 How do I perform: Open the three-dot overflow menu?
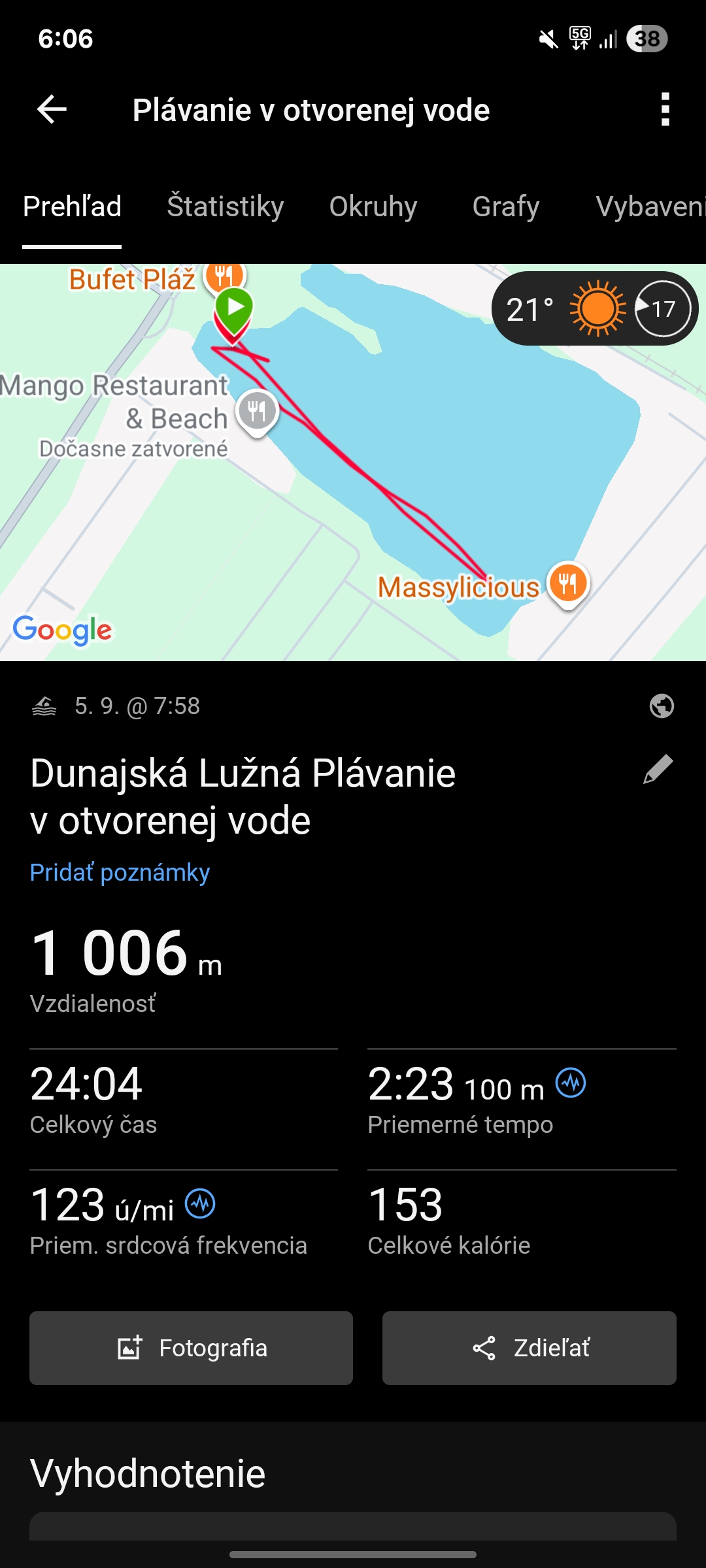click(x=665, y=109)
